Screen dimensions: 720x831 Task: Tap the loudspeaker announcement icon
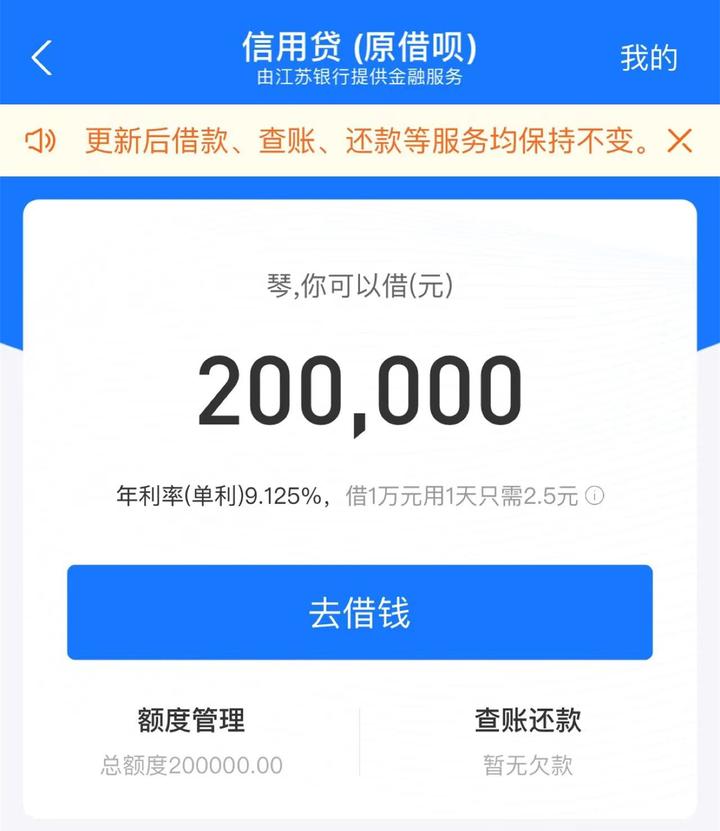pos(37,141)
